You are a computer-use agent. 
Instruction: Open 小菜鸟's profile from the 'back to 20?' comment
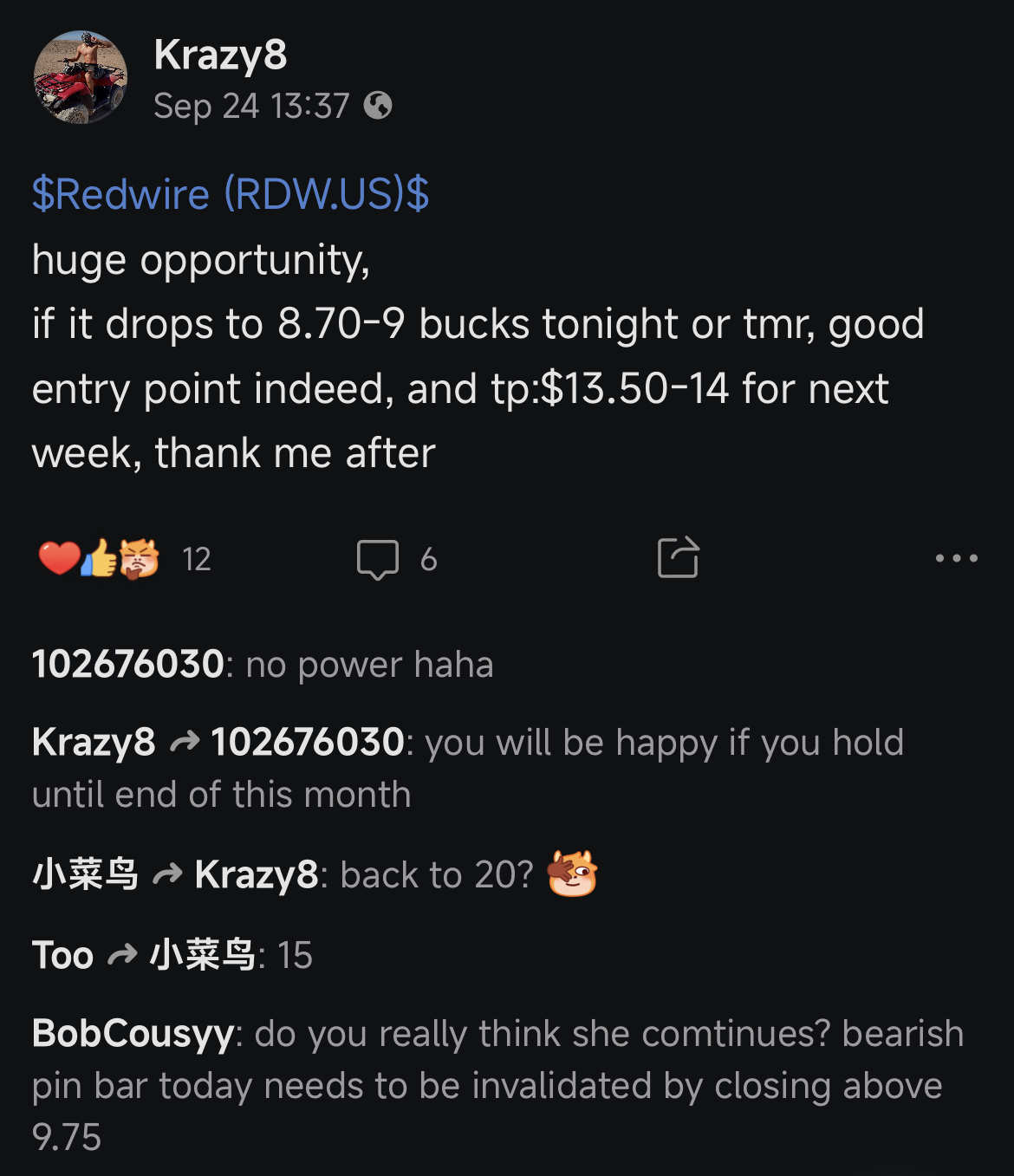point(85,874)
